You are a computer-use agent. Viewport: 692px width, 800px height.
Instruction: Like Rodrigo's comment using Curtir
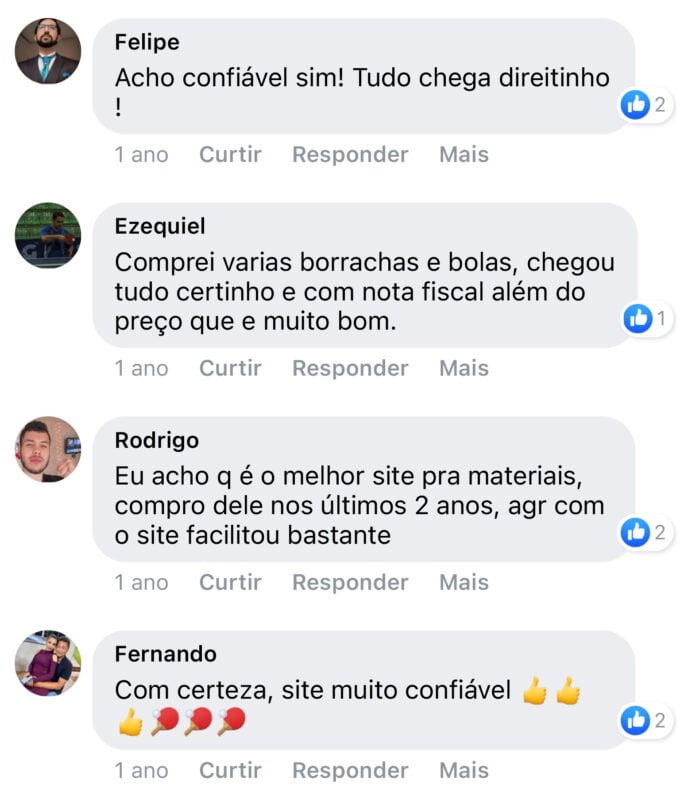[x=230, y=582]
